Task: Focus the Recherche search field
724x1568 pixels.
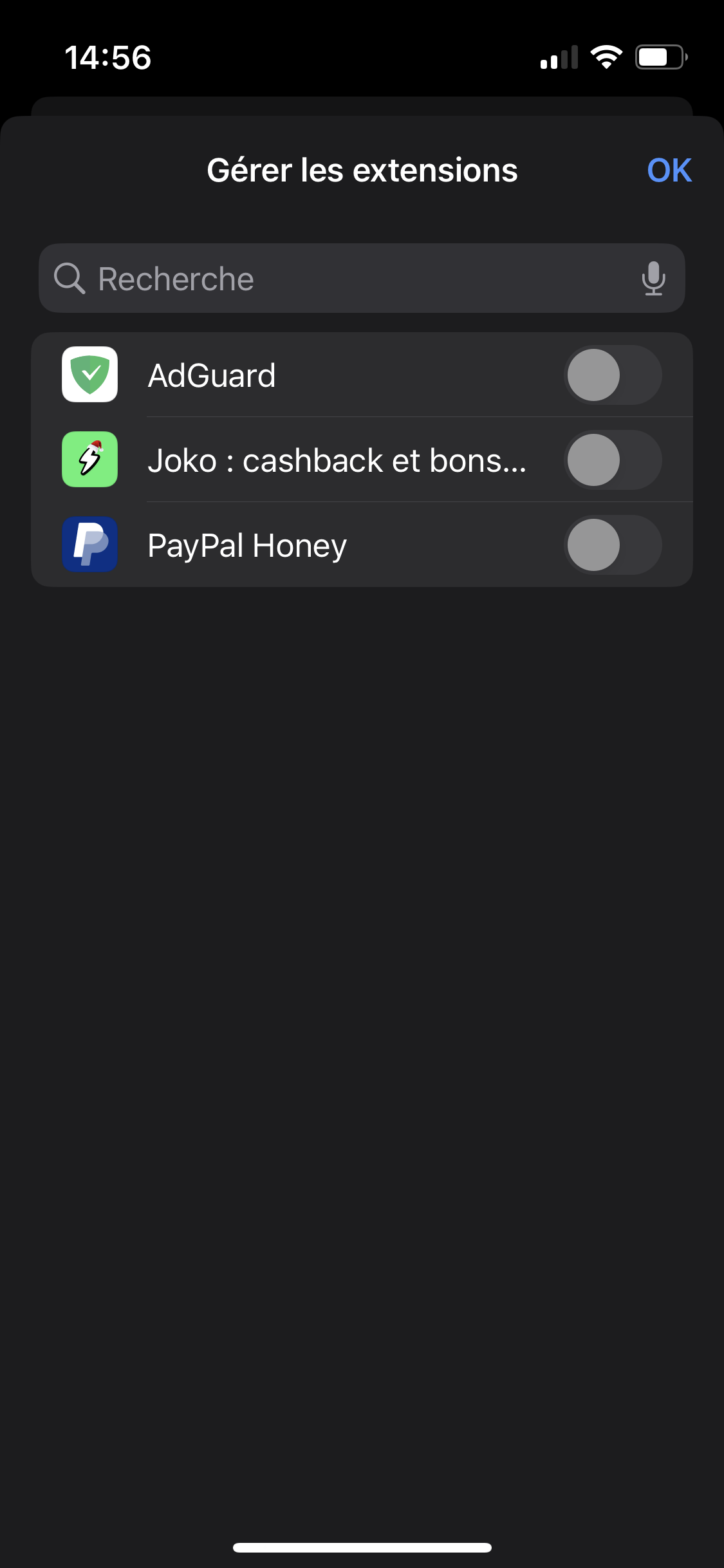Action: point(348,279)
